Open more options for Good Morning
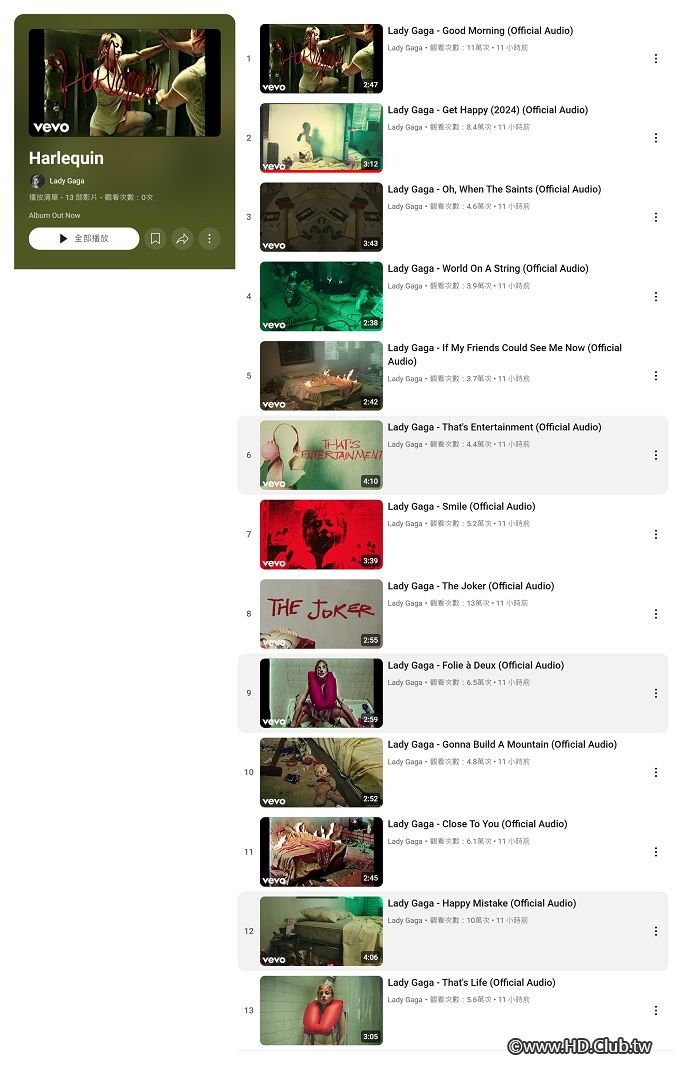 656,58
